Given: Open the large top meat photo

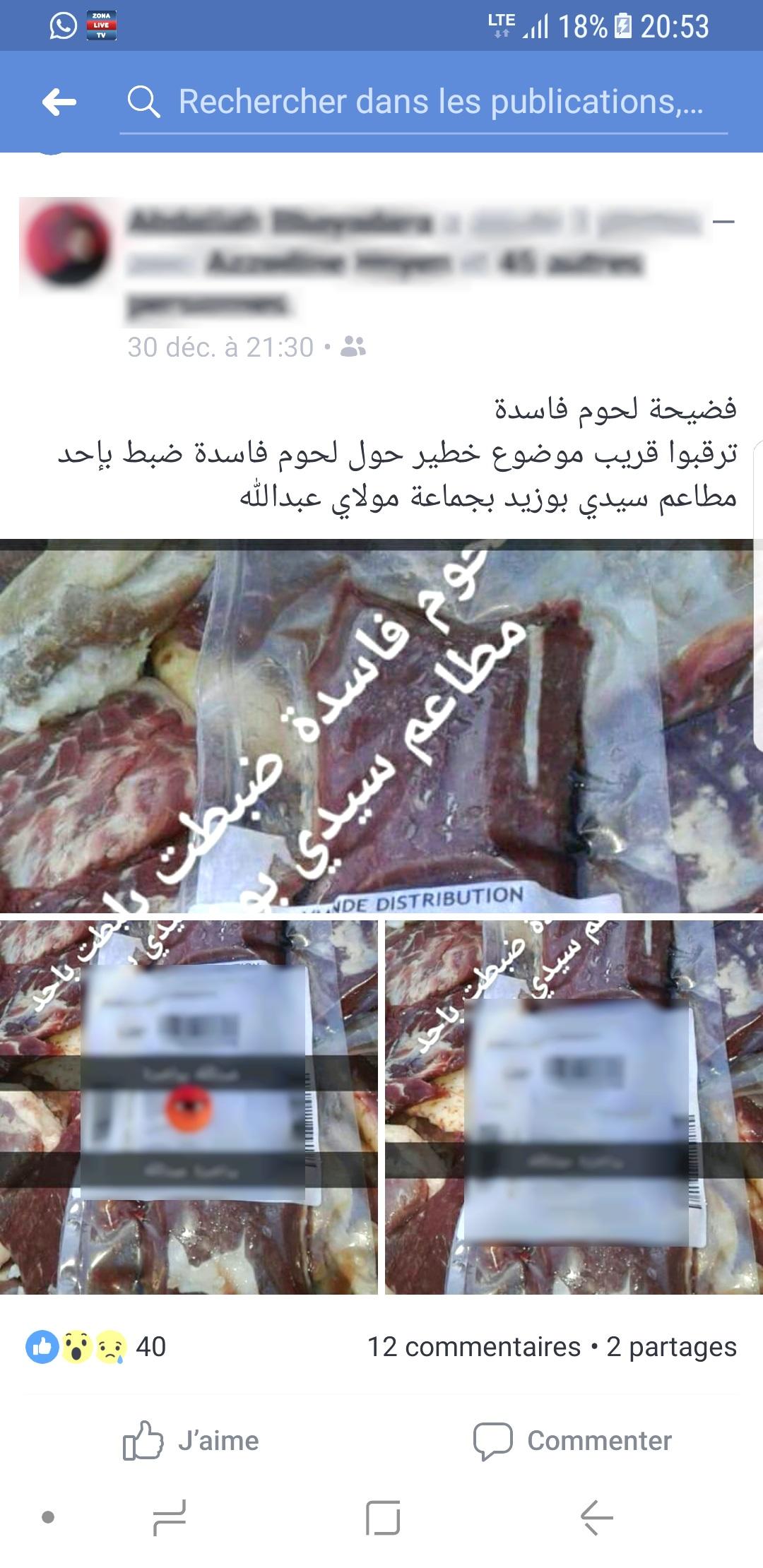Looking at the screenshot, I should (x=381, y=726).
